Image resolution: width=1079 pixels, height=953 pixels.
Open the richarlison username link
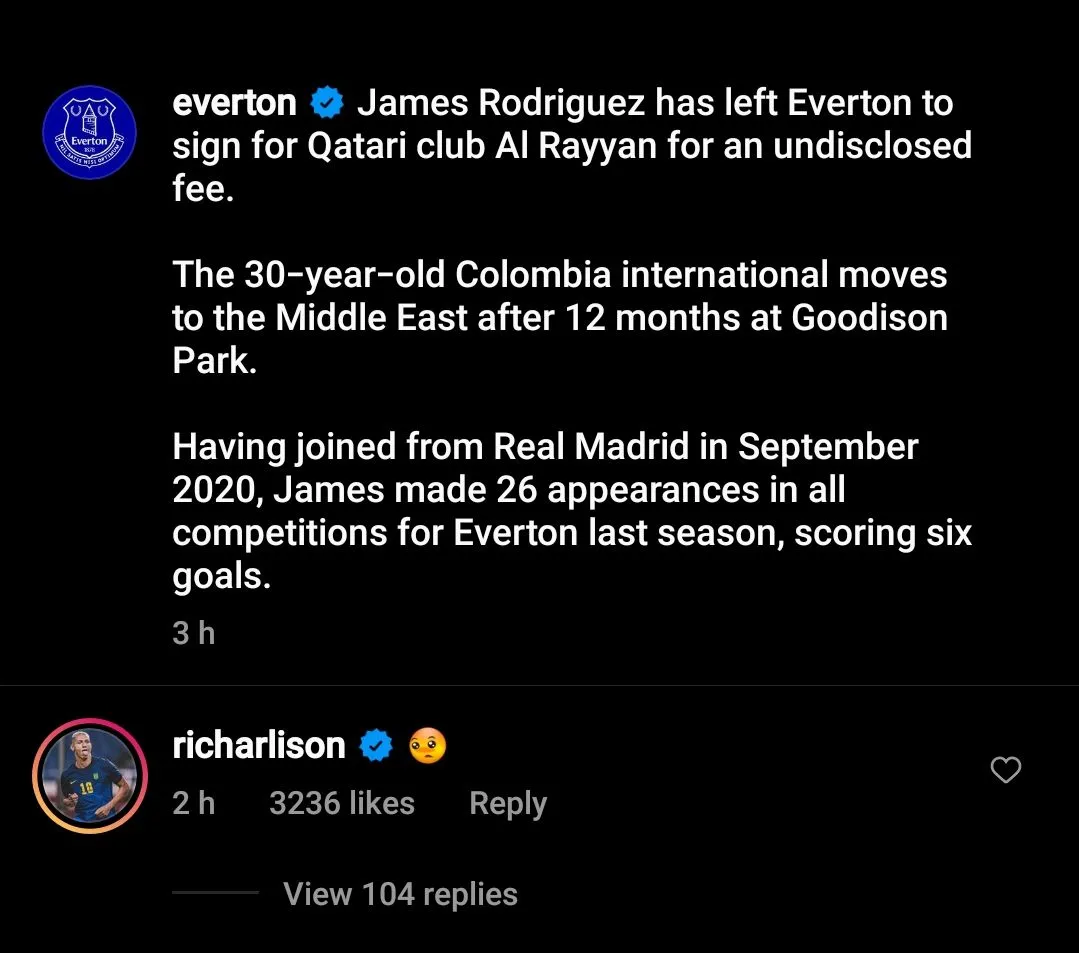coord(259,746)
